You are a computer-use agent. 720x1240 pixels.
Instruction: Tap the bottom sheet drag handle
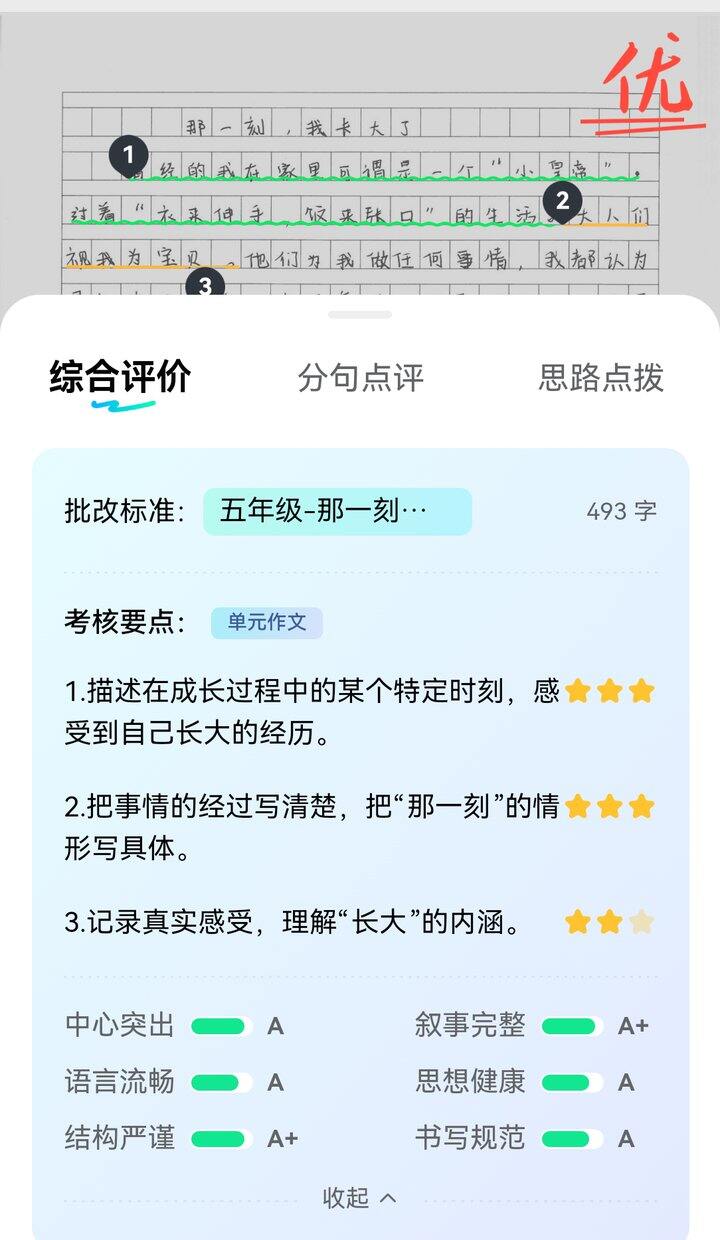(360, 315)
